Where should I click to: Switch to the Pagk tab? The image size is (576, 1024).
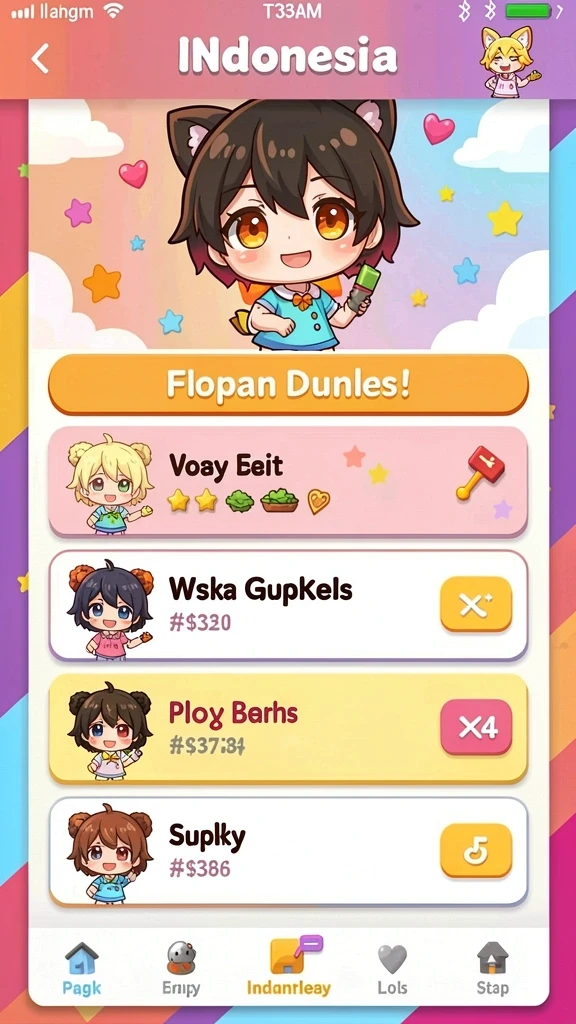[x=82, y=968]
